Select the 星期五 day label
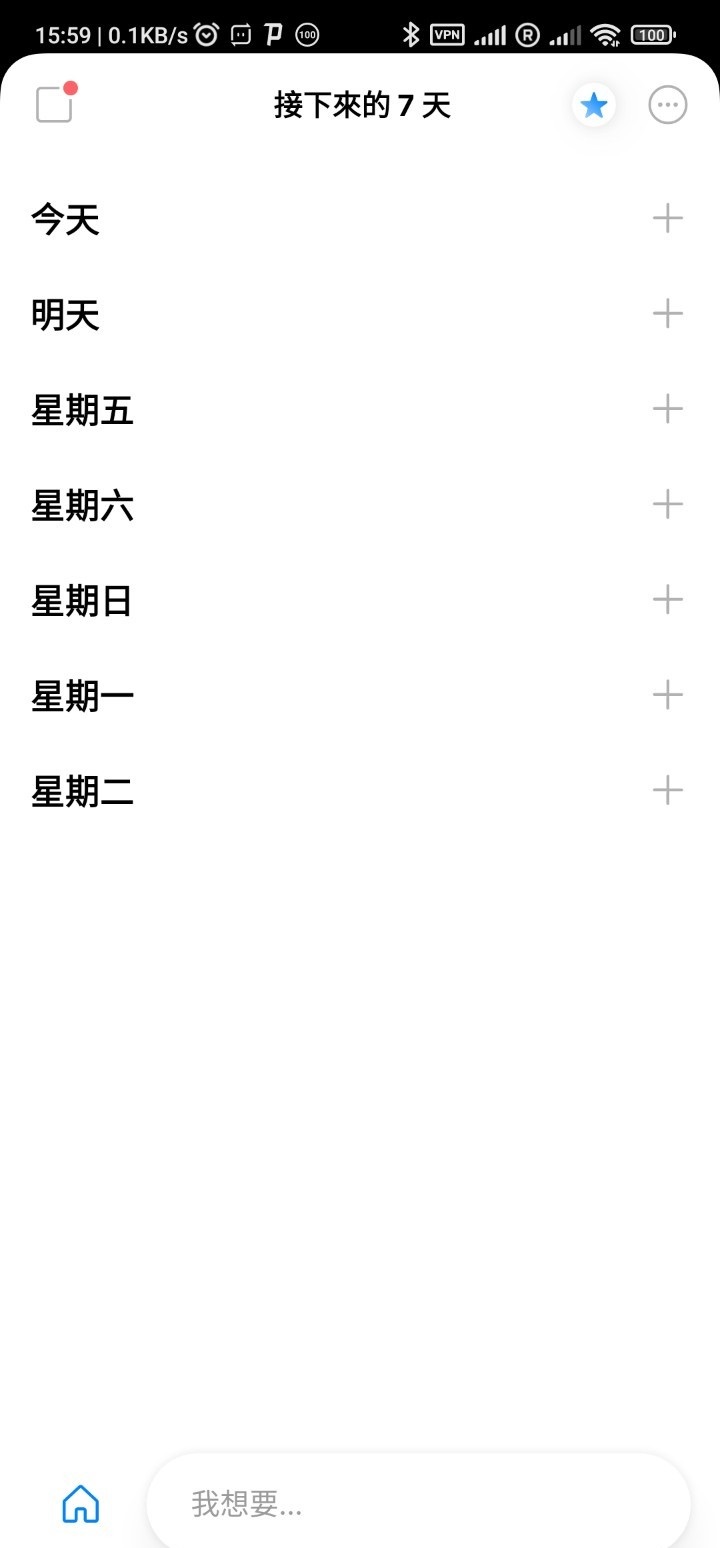The image size is (720, 1548). tap(82, 410)
